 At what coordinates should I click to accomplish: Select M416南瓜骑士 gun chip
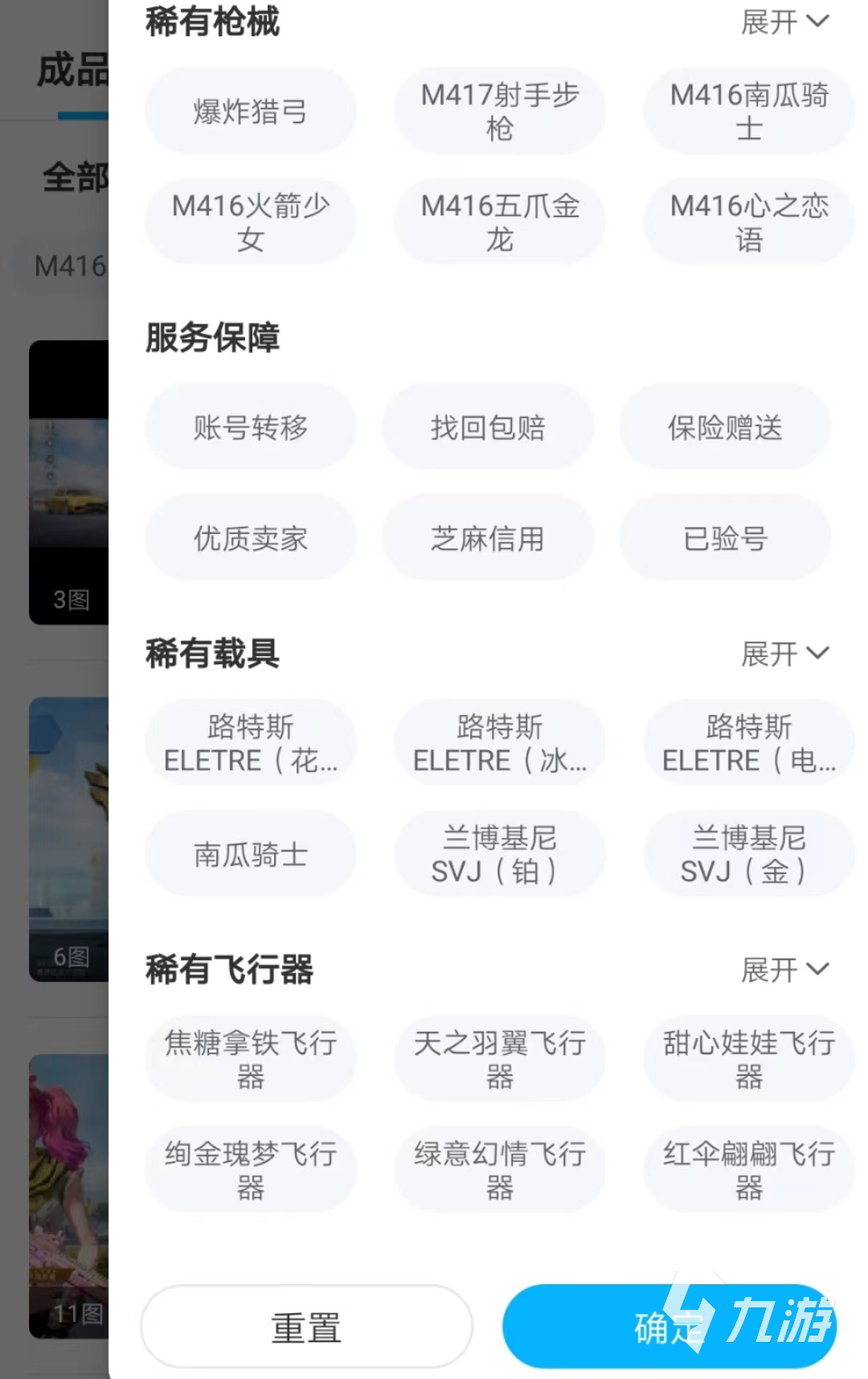pyautogui.click(x=748, y=111)
